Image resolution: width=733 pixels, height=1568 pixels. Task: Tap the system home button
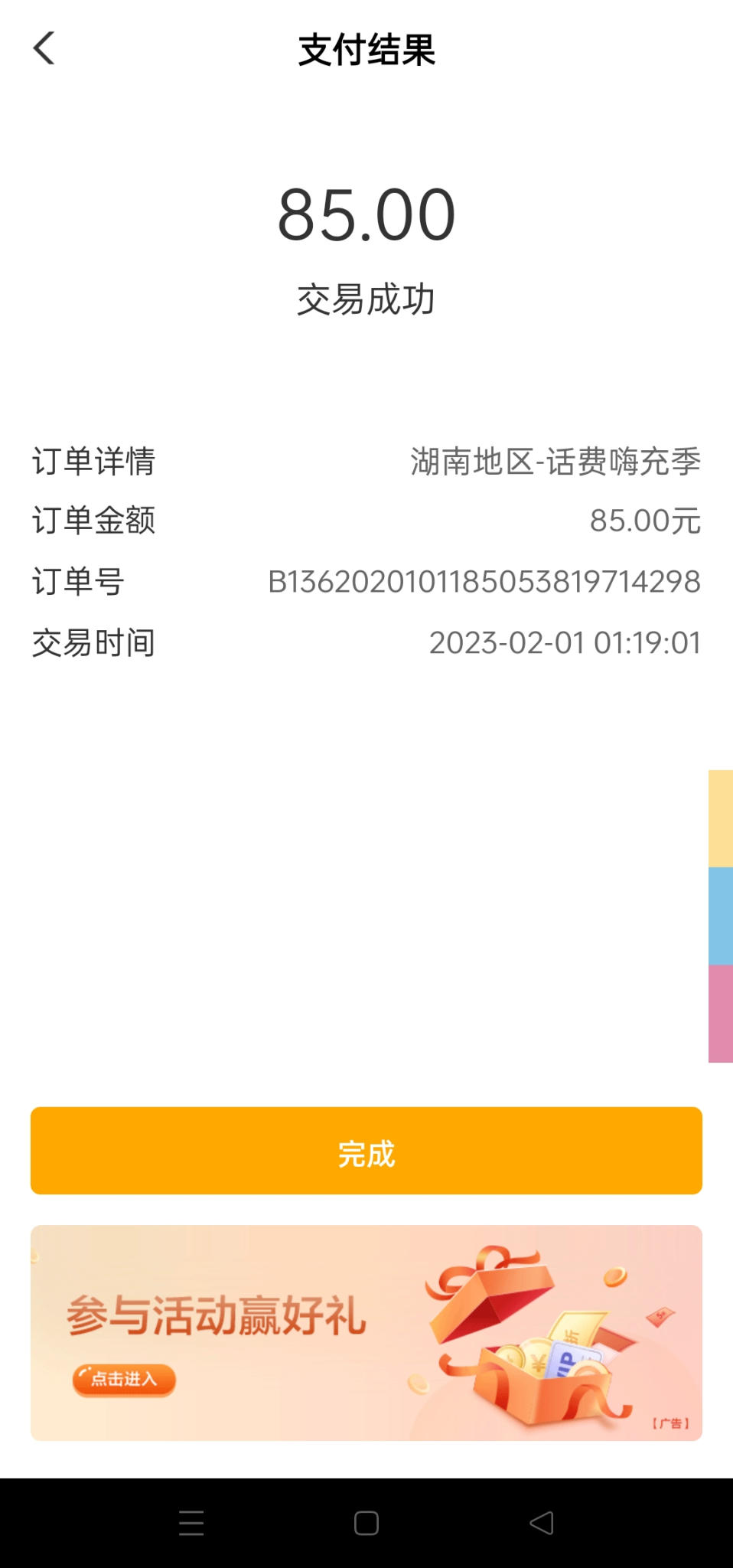click(366, 1523)
